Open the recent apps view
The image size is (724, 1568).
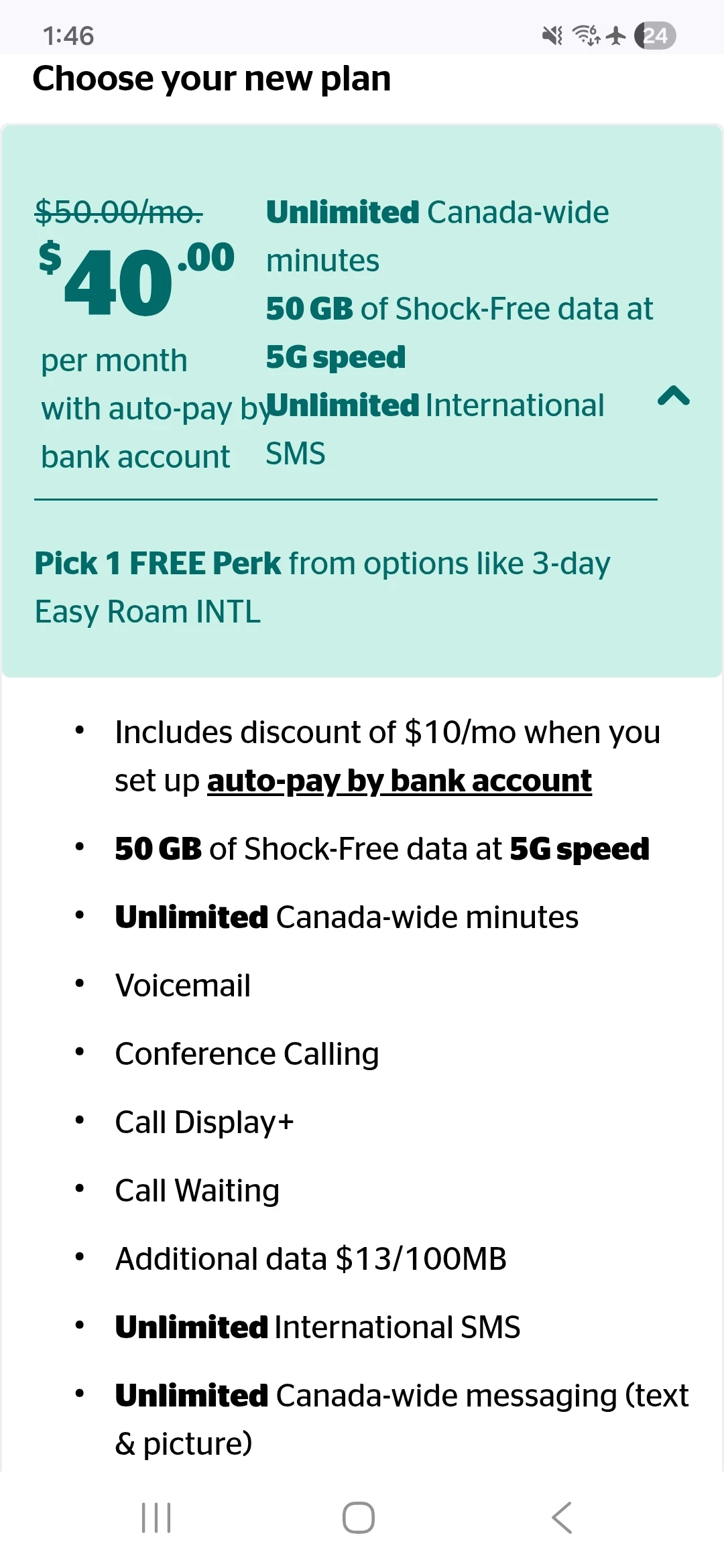point(156,1518)
